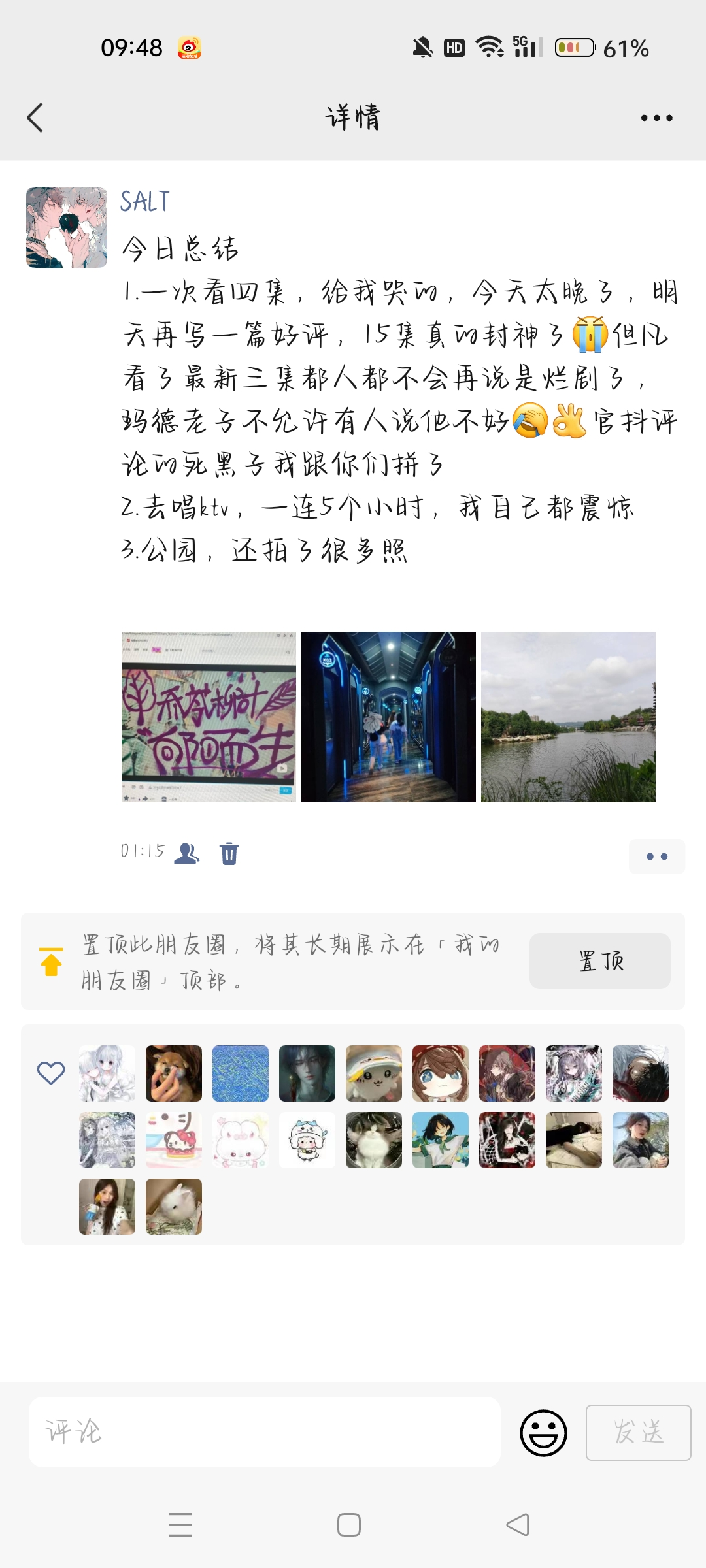
Task: Go back from the 详情 page
Action: coord(35,118)
